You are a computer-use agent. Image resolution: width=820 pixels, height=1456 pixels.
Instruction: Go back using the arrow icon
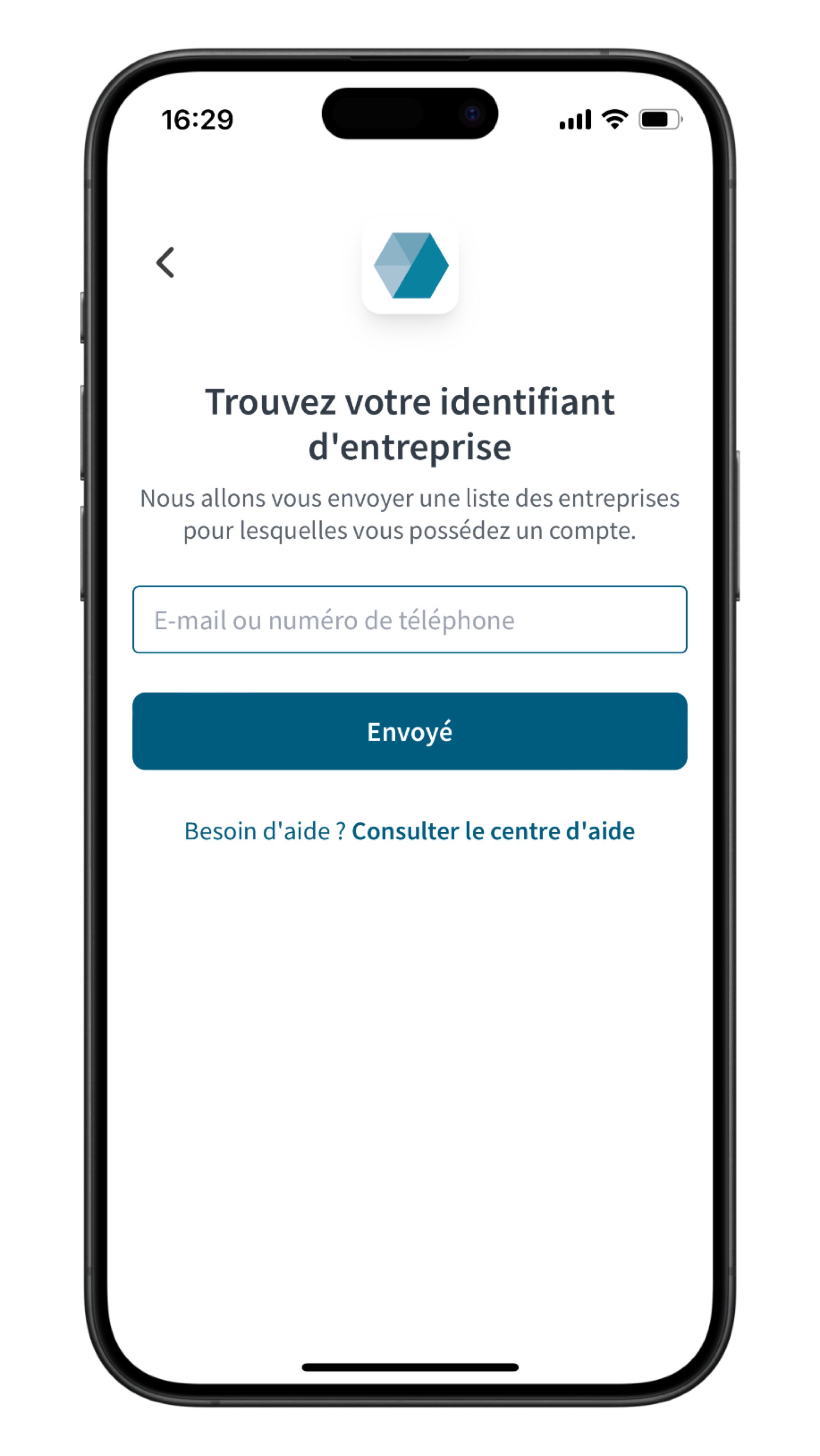(x=165, y=262)
